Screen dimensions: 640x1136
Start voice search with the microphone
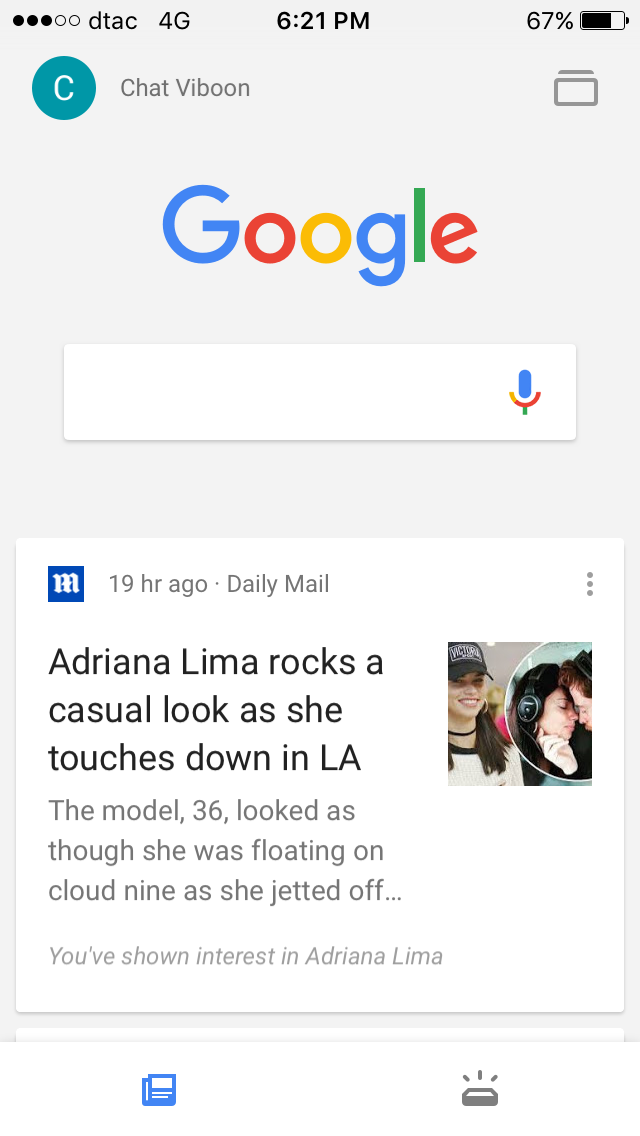(x=525, y=392)
